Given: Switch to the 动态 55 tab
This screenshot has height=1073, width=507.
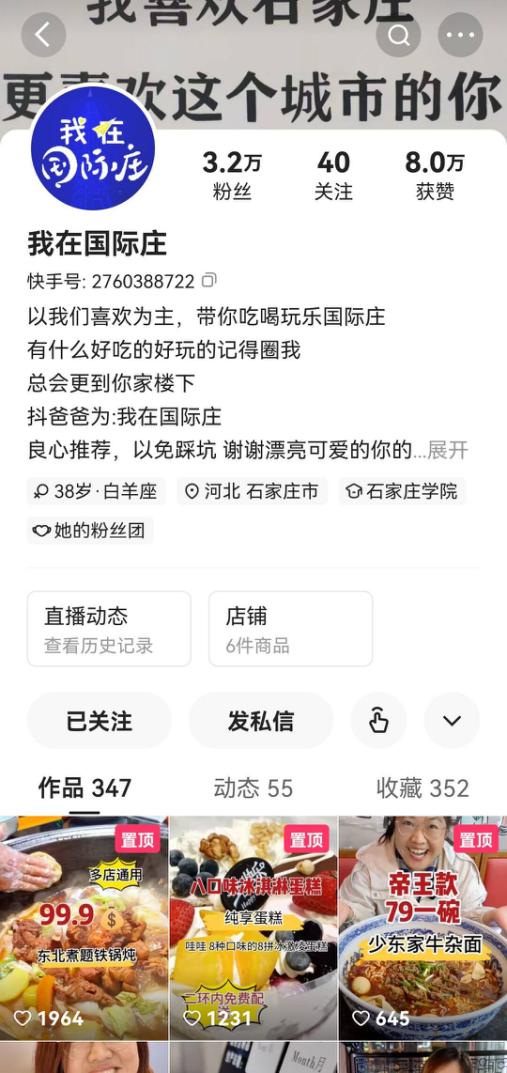Looking at the screenshot, I should tap(253, 788).
